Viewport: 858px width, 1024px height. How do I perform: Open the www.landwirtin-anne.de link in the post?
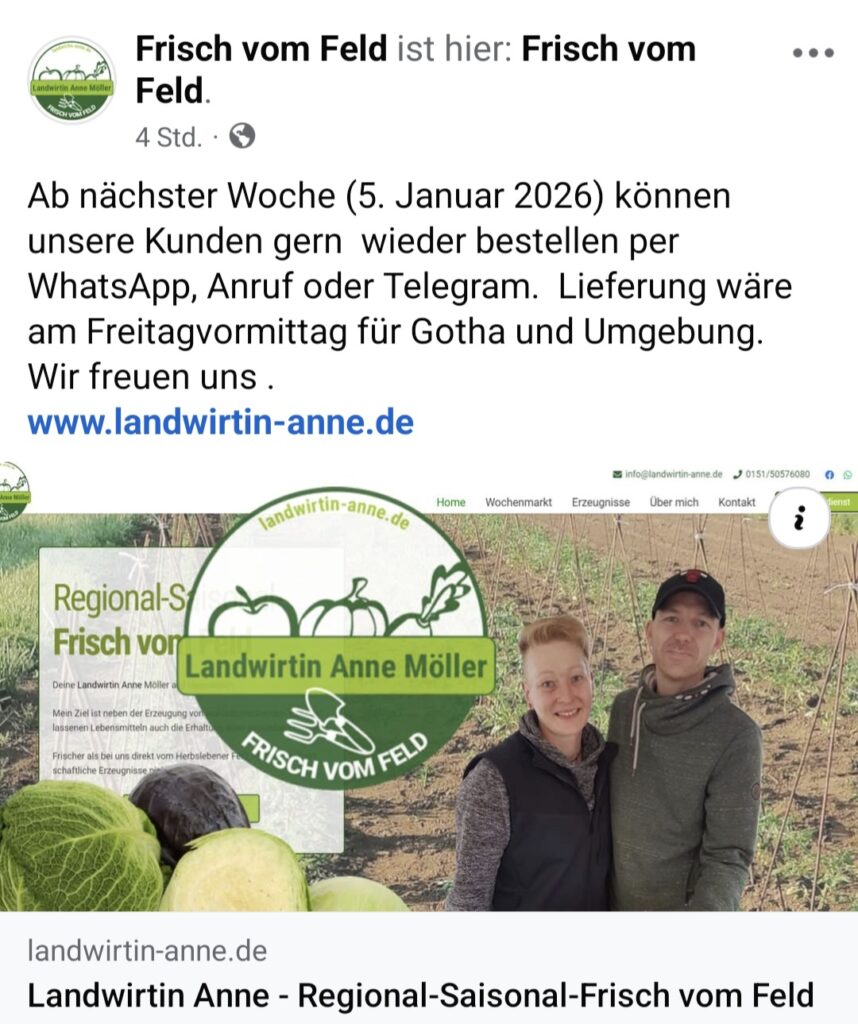pyautogui.click(x=220, y=422)
